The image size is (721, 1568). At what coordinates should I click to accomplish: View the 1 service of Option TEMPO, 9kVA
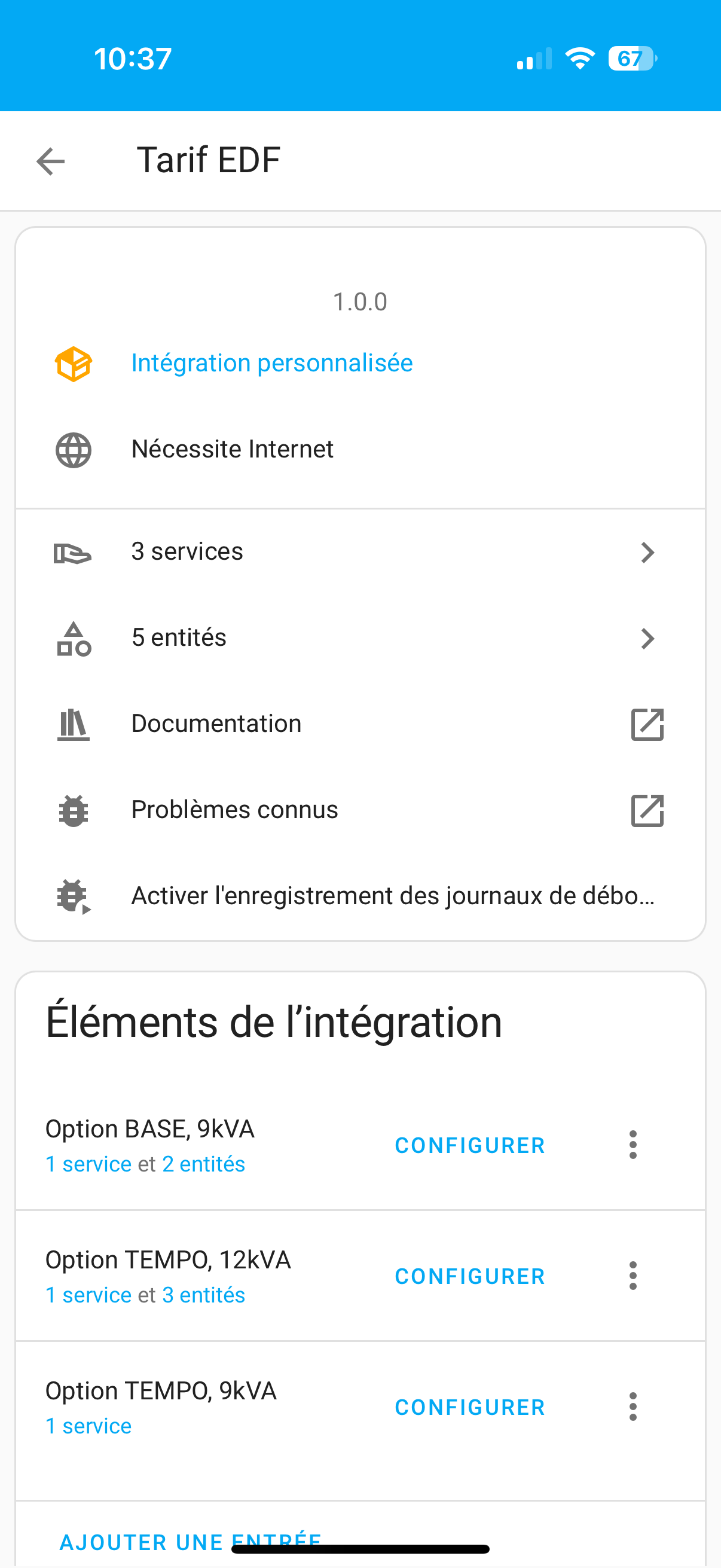click(x=89, y=1426)
